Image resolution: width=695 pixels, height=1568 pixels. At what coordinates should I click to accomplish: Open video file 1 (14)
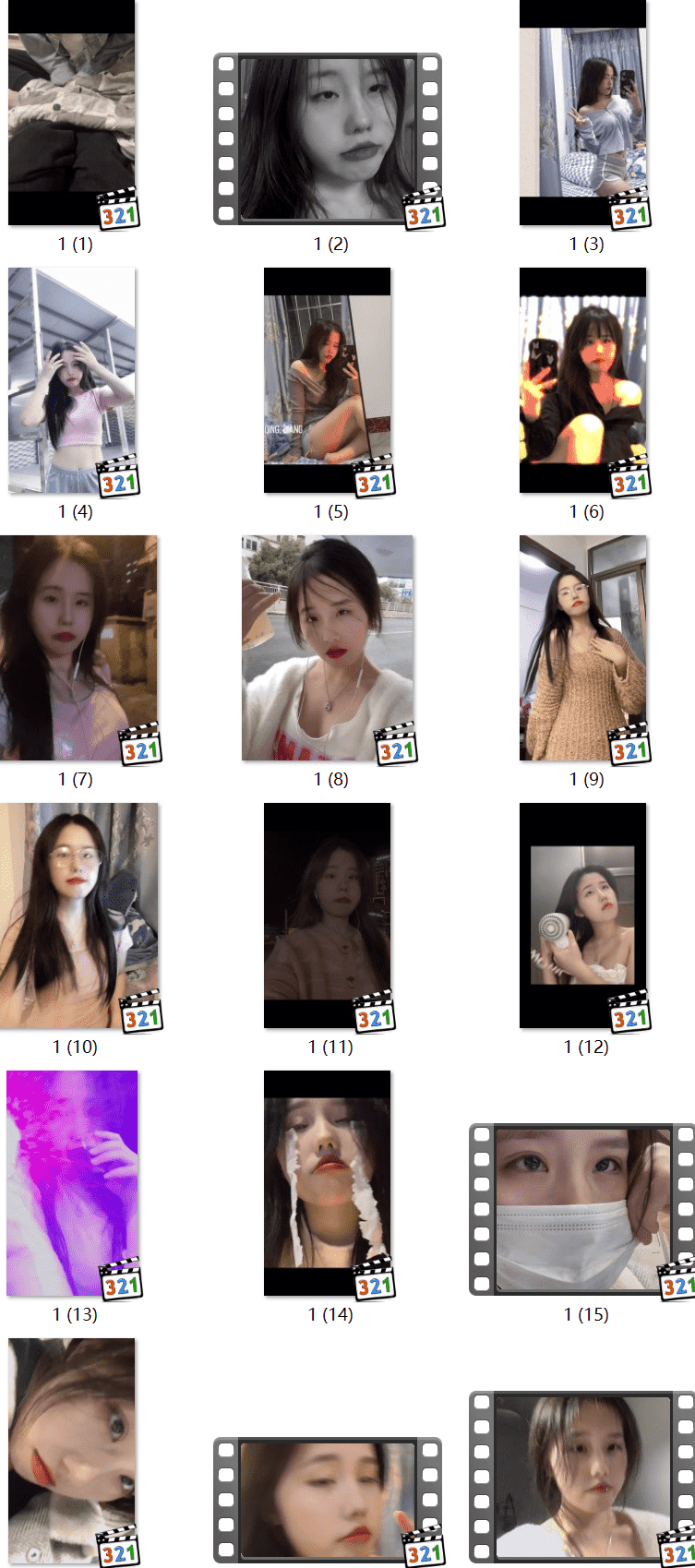327,1183
